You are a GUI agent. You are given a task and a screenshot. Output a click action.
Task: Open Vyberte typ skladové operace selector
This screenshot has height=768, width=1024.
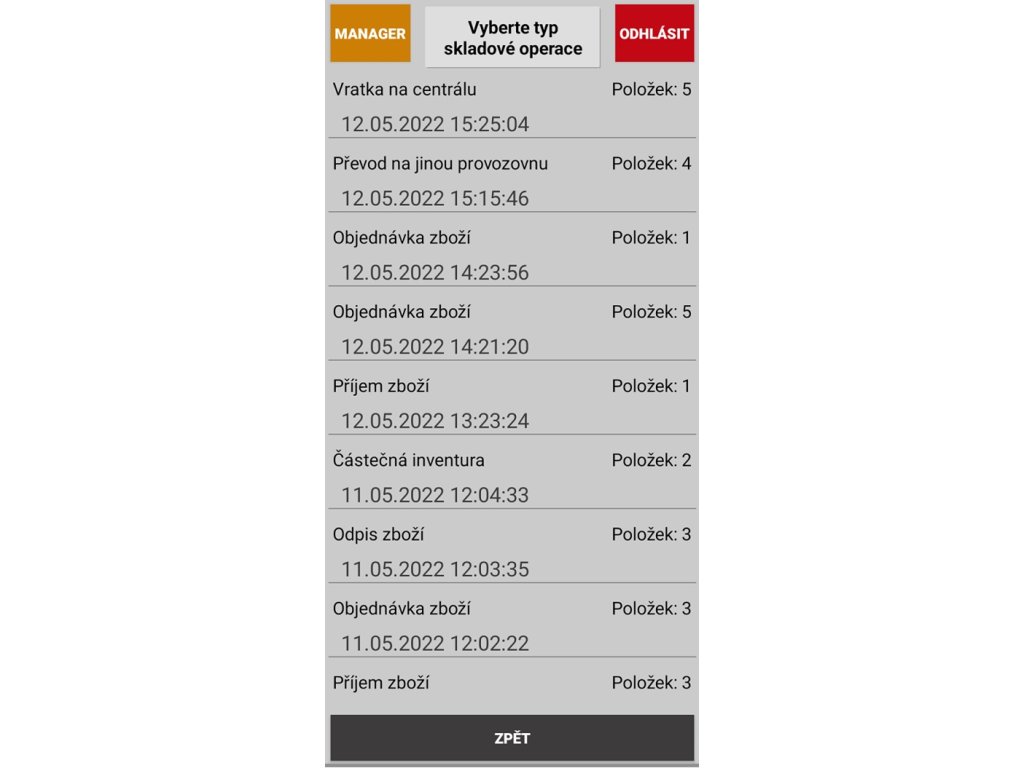[x=513, y=38]
